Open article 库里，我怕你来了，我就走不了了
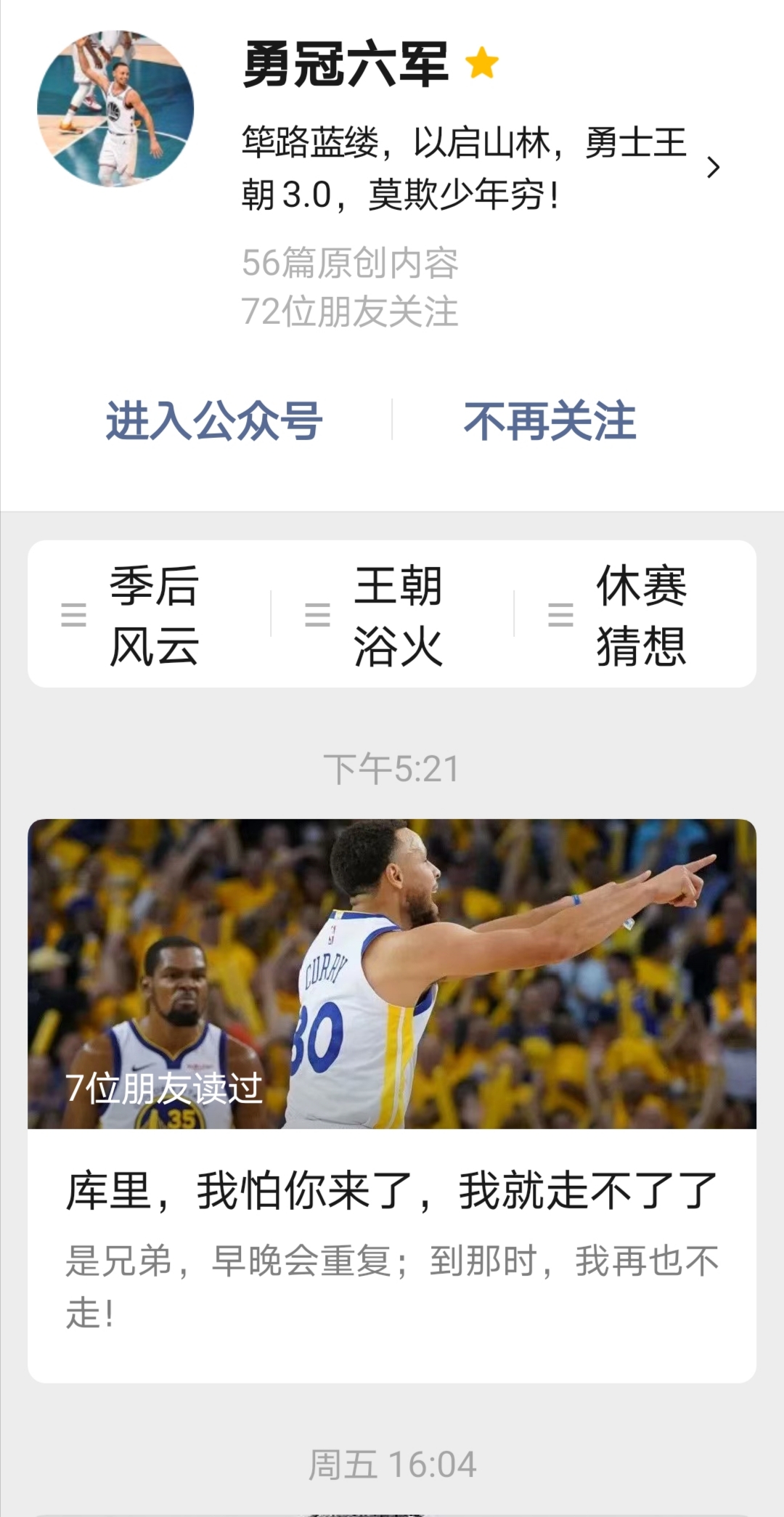 392,1191
